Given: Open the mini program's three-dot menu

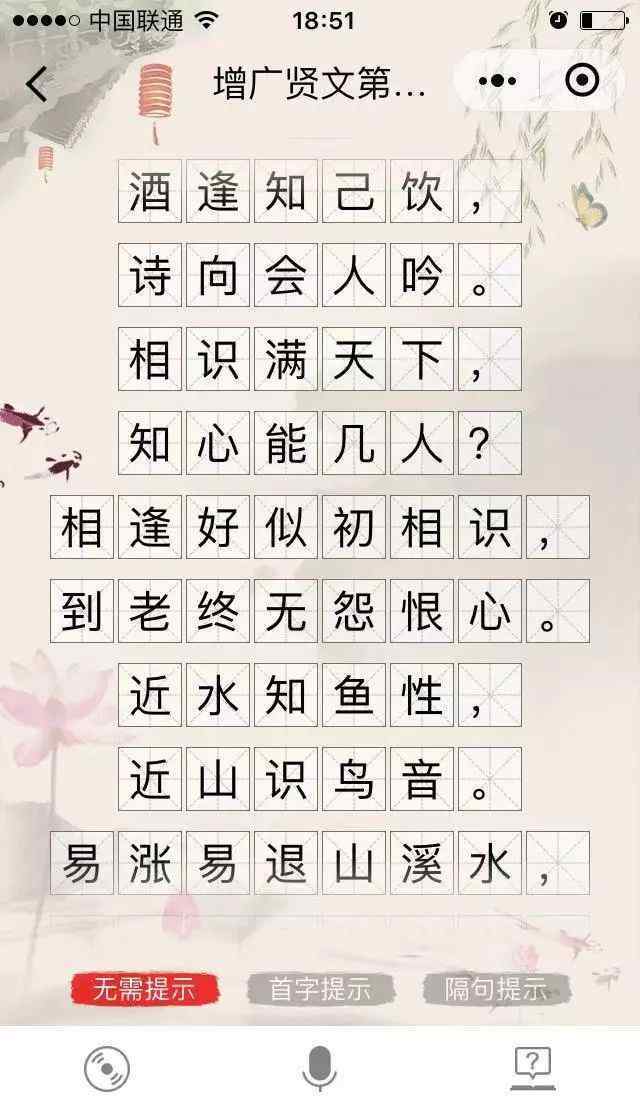Looking at the screenshot, I should [x=497, y=81].
